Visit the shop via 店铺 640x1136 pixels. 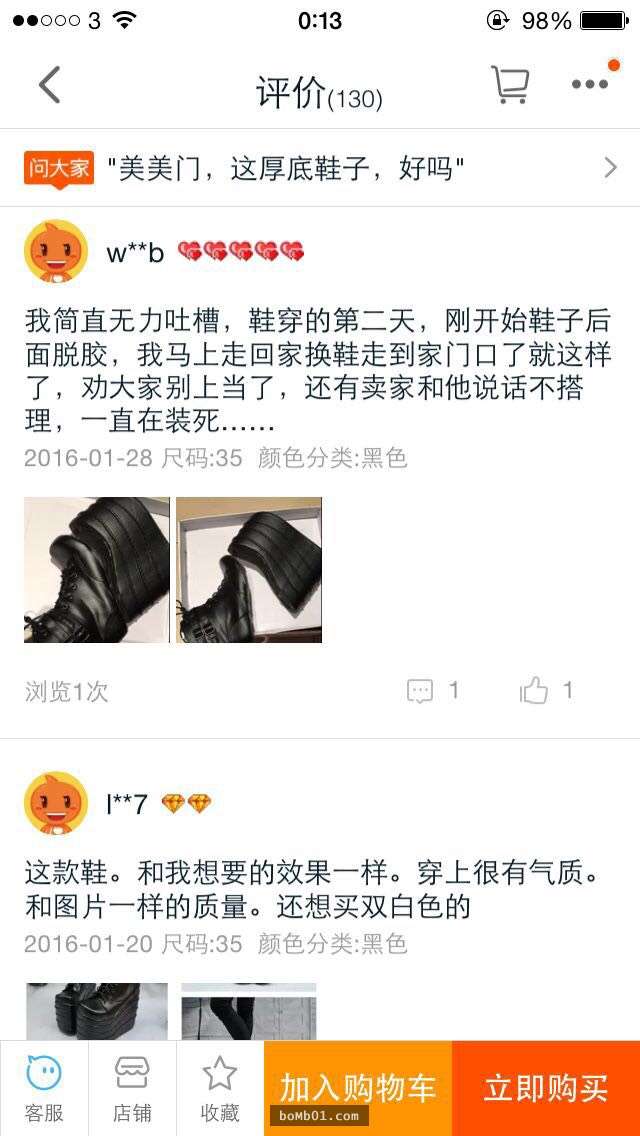pos(132,1090)
